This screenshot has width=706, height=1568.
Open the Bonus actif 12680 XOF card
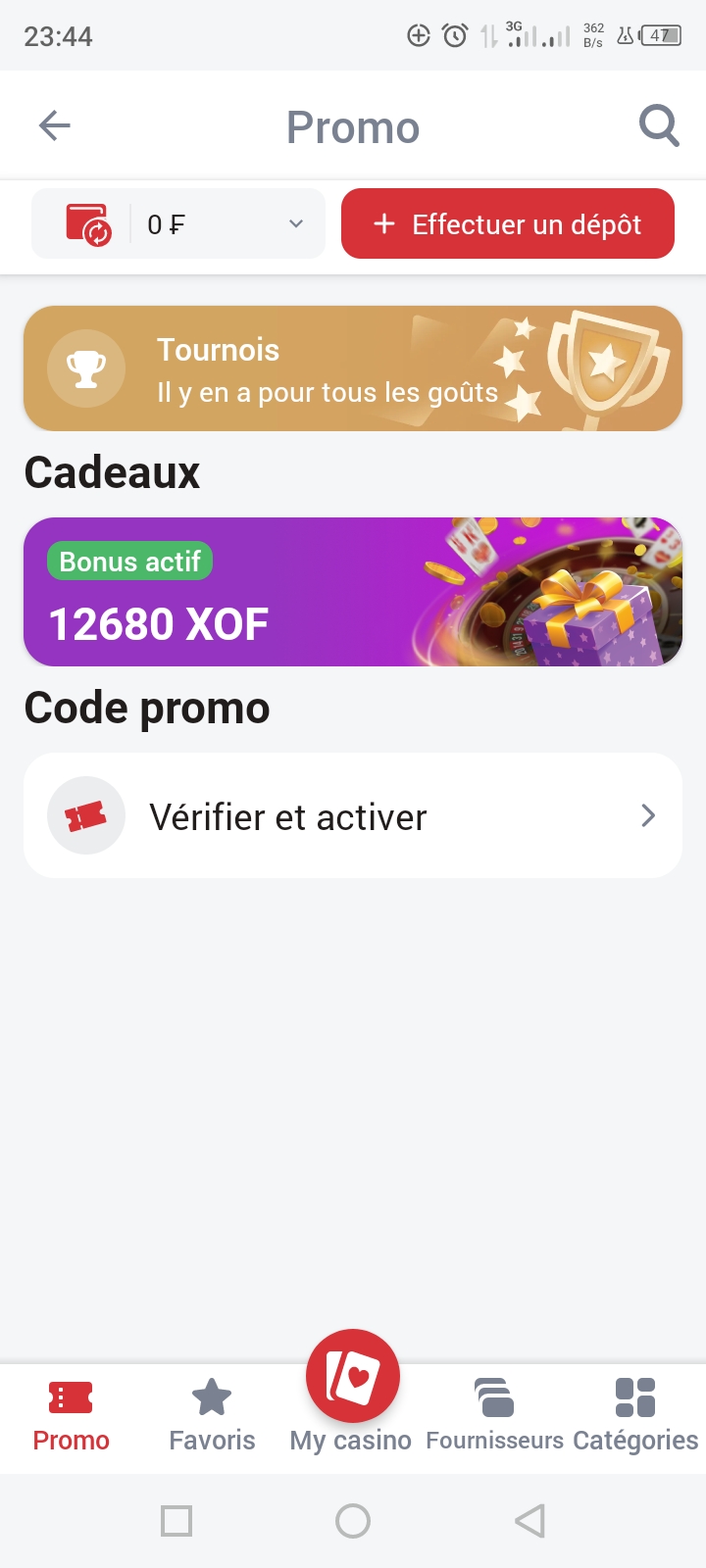pos(353,592)
